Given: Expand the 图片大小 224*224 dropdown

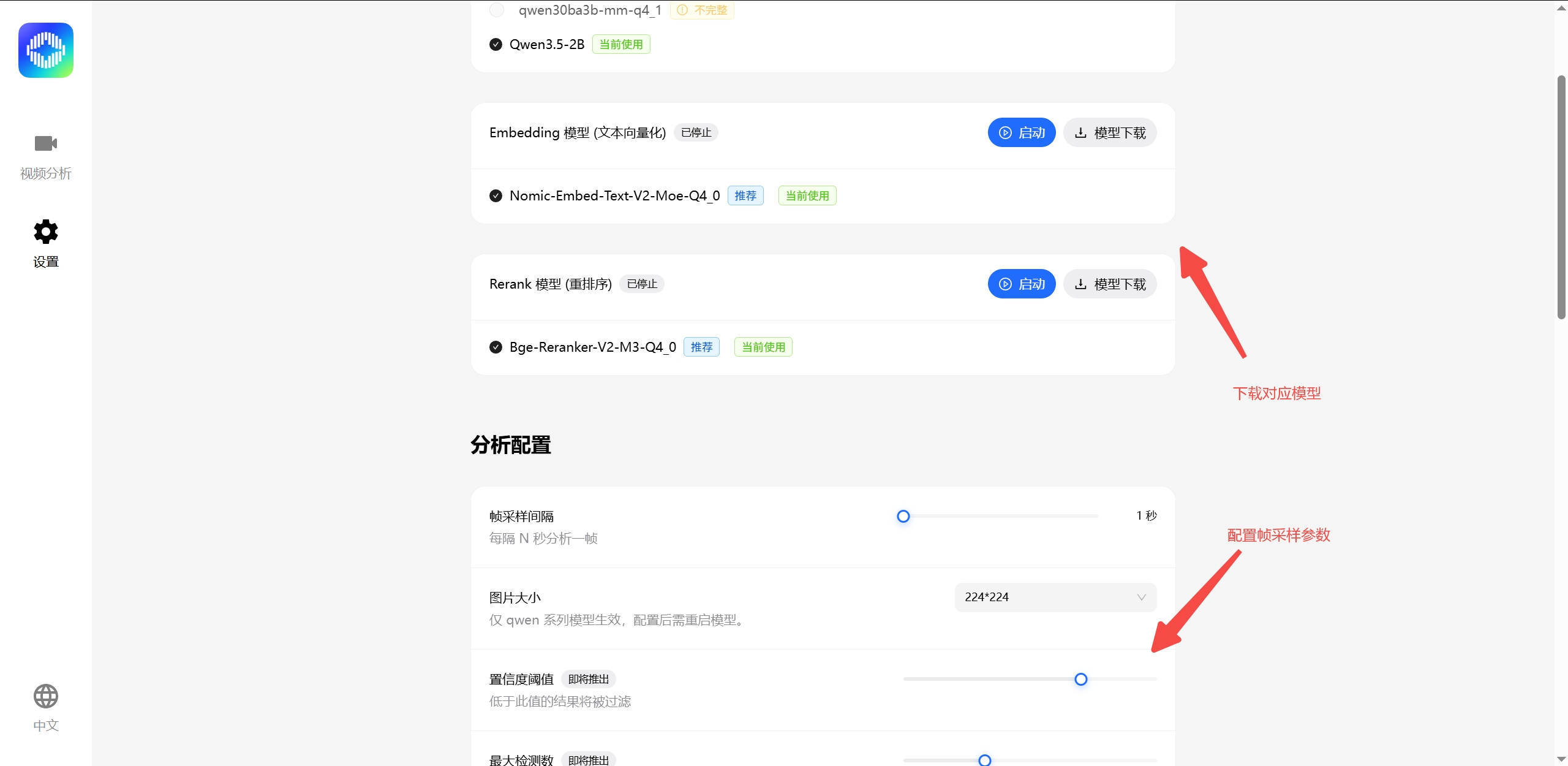Looking at the screenshot, I should (x=1055, y=597).
